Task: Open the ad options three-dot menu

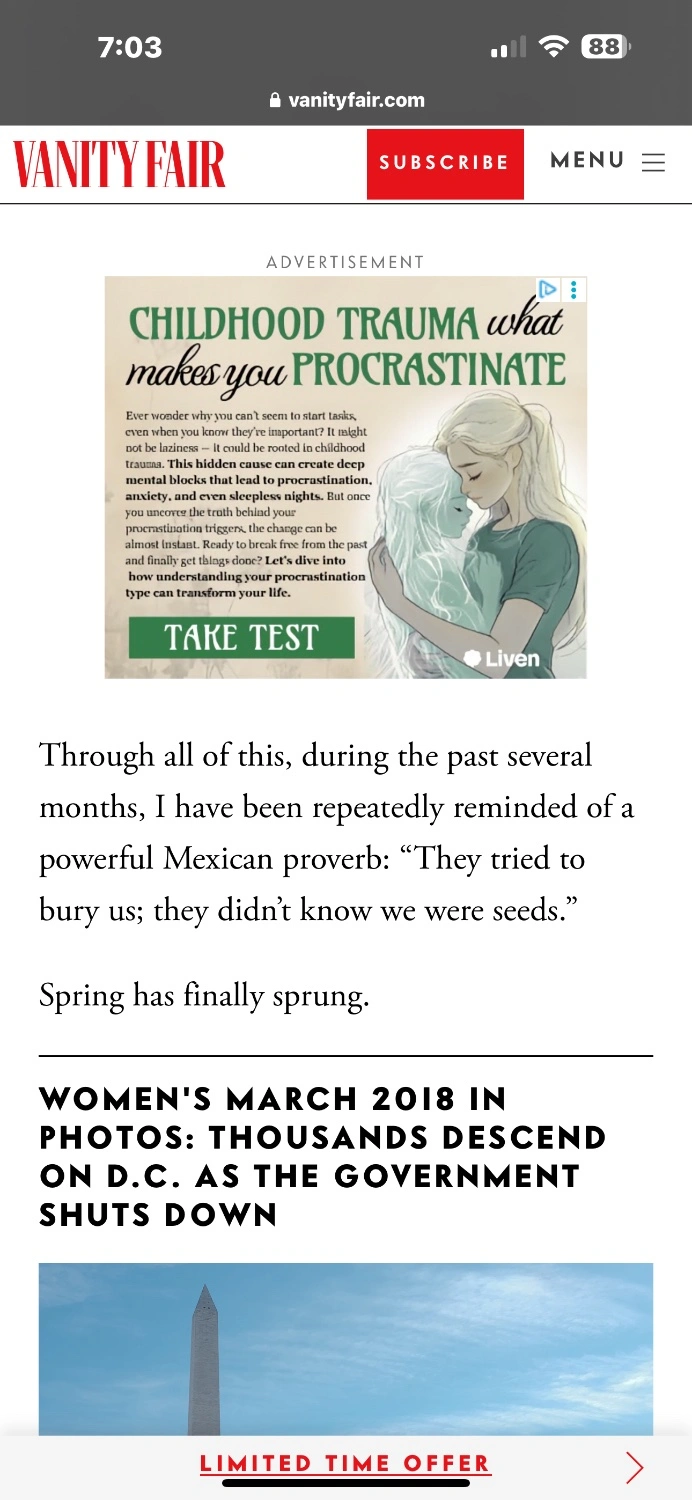Action: pyautogui.click(x=574, y=290)
